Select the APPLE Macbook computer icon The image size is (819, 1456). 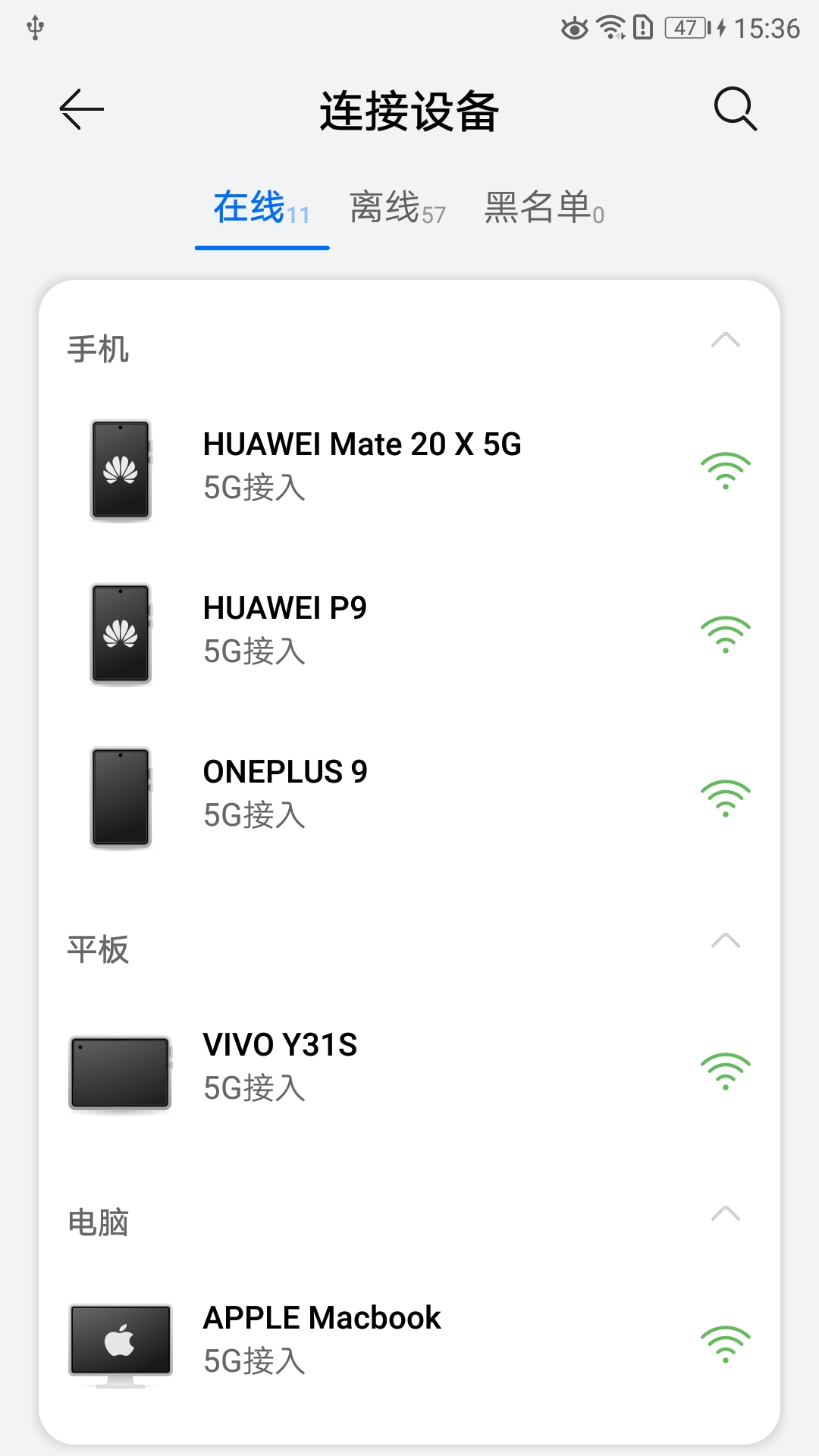pos(120,1343)
